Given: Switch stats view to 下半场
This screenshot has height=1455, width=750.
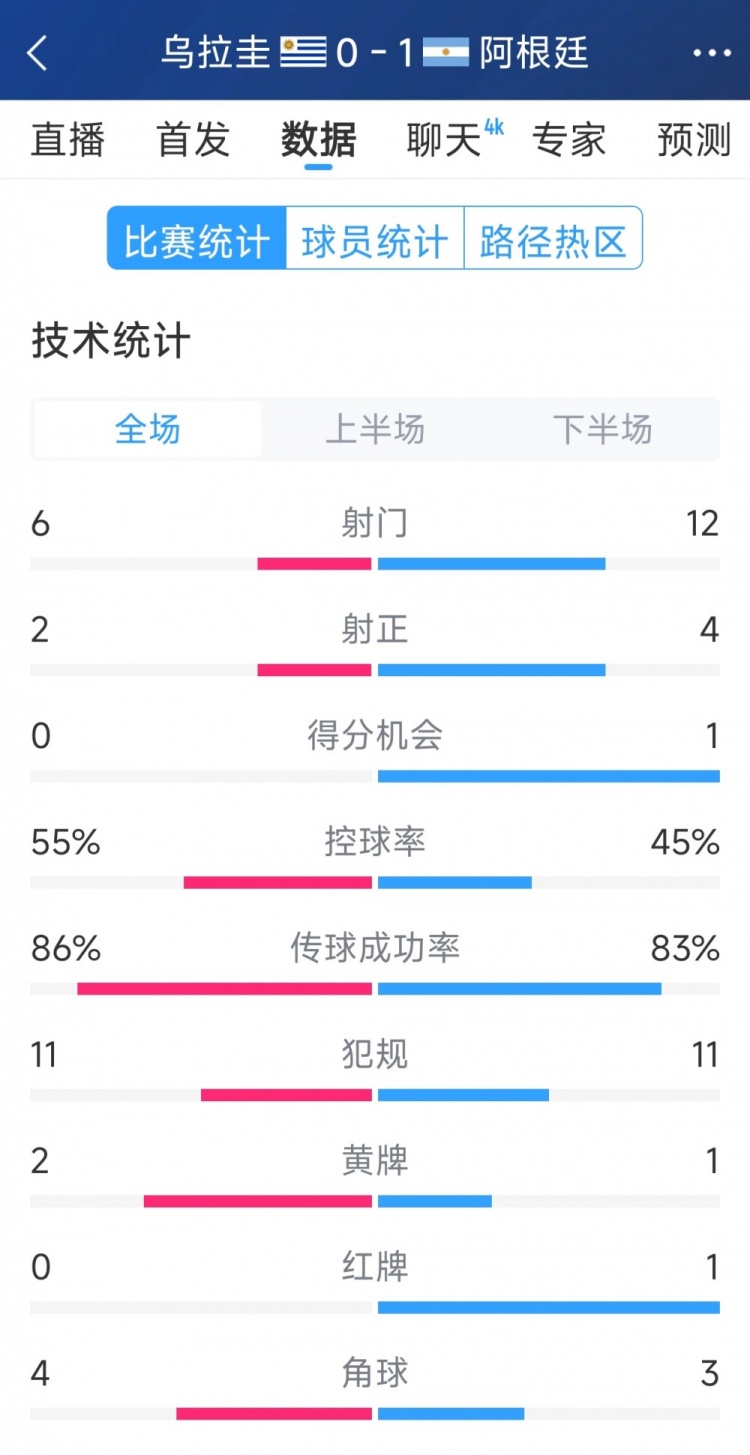Looking at the screenshot, I should 605,429.
